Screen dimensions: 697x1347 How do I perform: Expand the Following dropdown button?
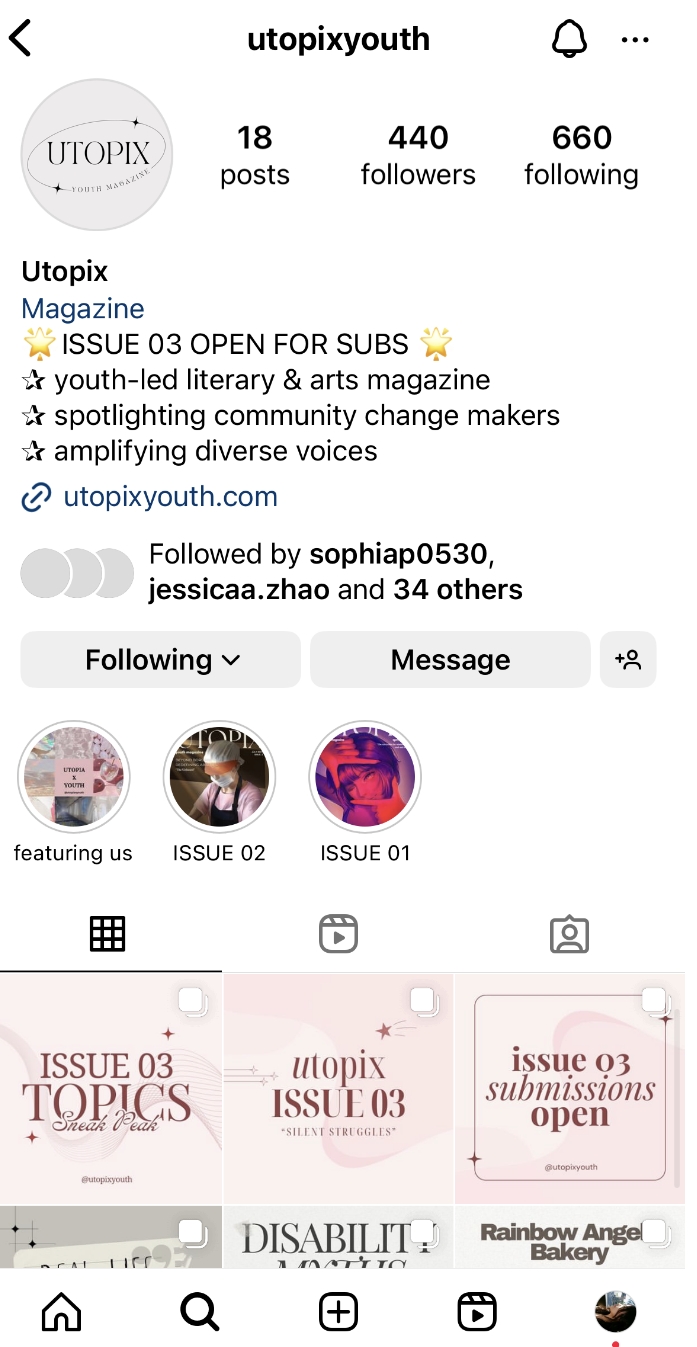point(161,660)
